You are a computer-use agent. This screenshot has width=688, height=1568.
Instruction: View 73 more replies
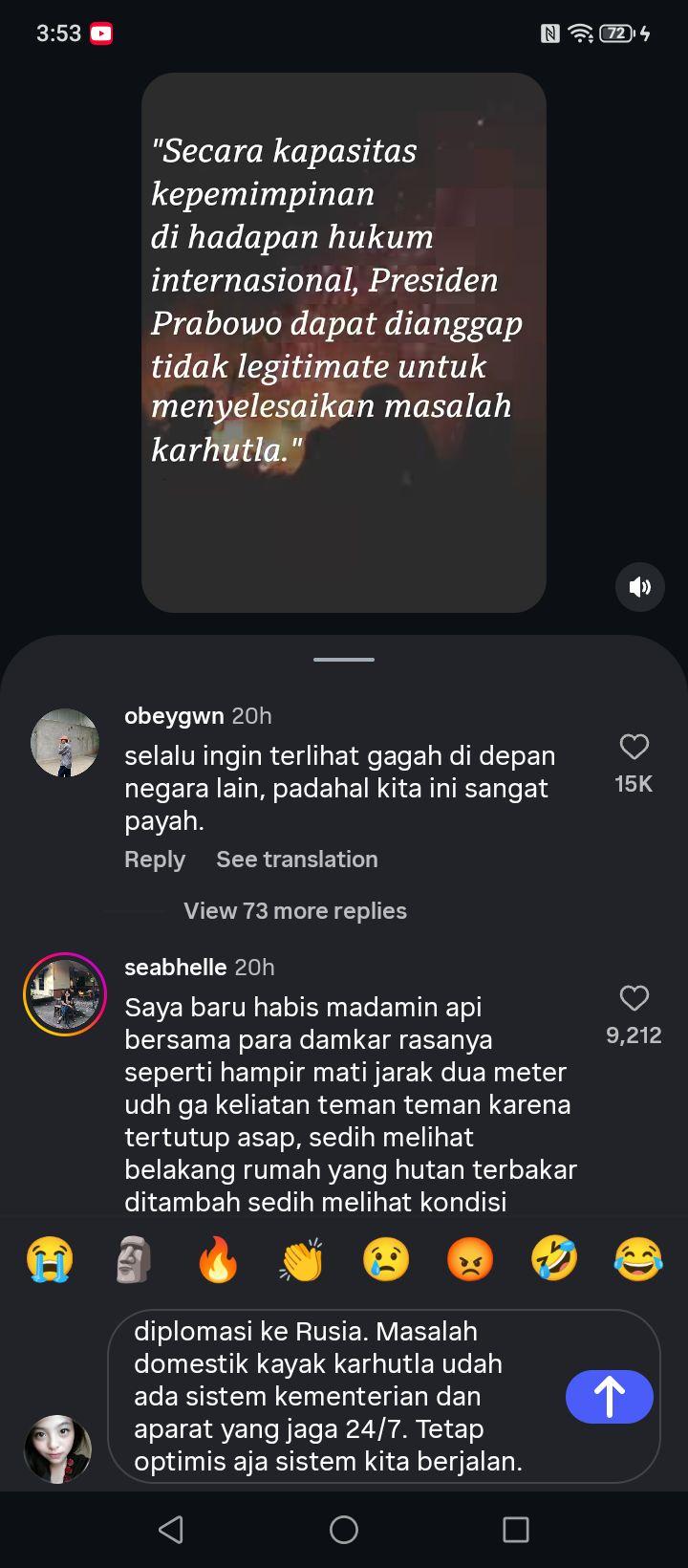[295, 911]
